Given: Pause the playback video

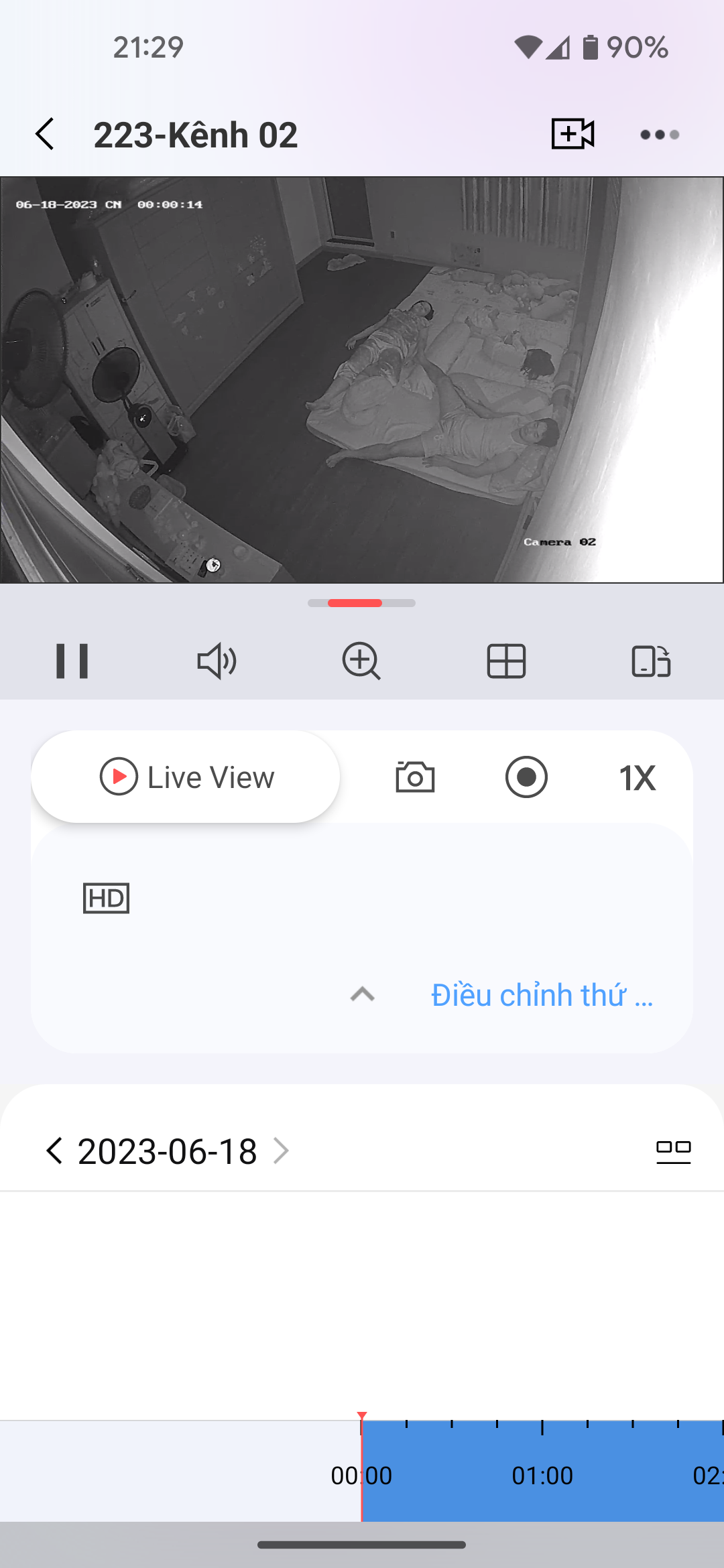Looking at the screenshot, I should point(72,661).
